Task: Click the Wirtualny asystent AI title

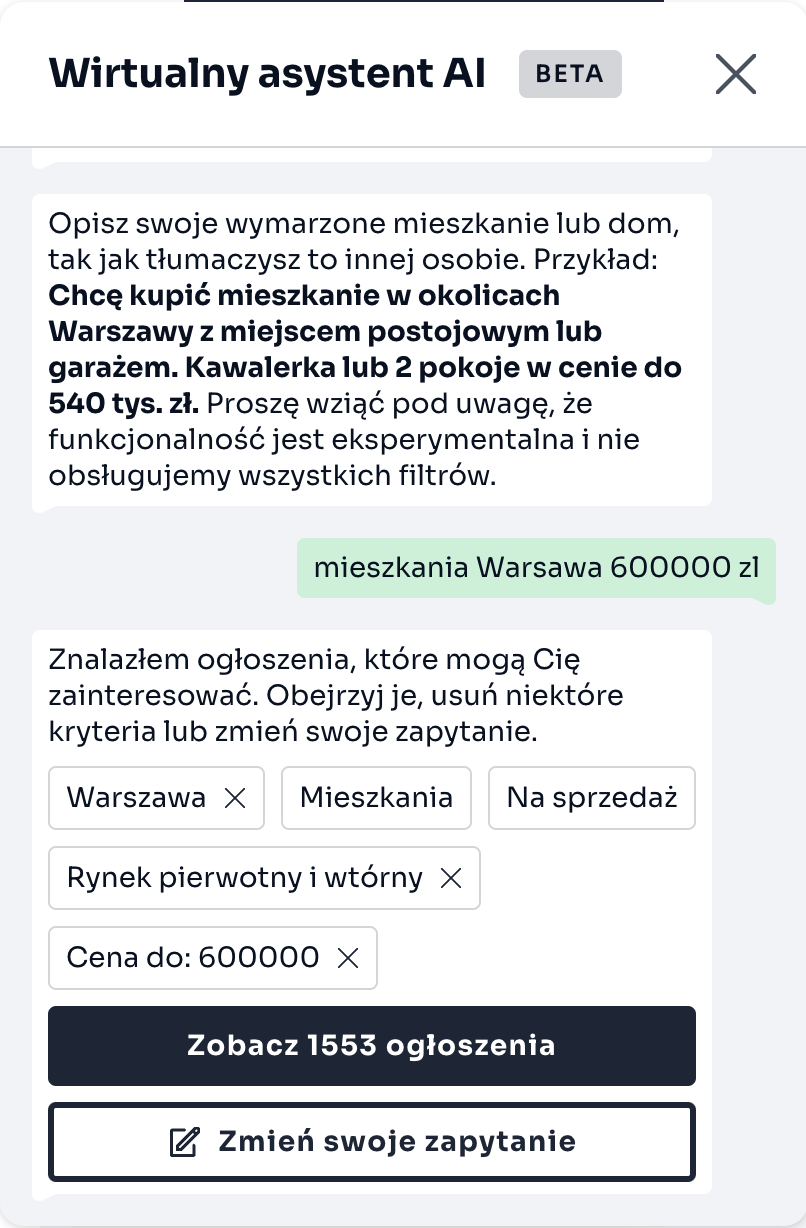Action: [266, 73]
